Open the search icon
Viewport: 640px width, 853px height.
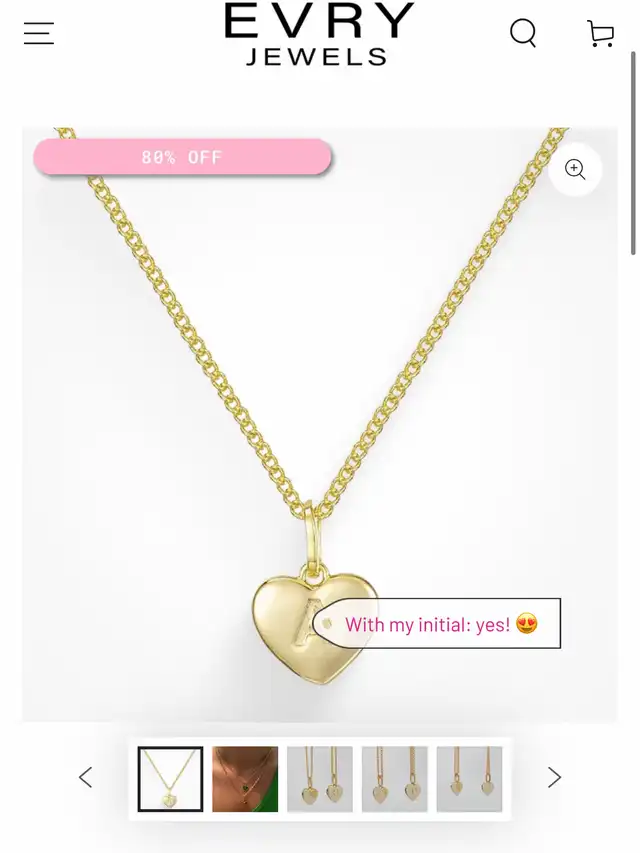[x=523, y=33]
